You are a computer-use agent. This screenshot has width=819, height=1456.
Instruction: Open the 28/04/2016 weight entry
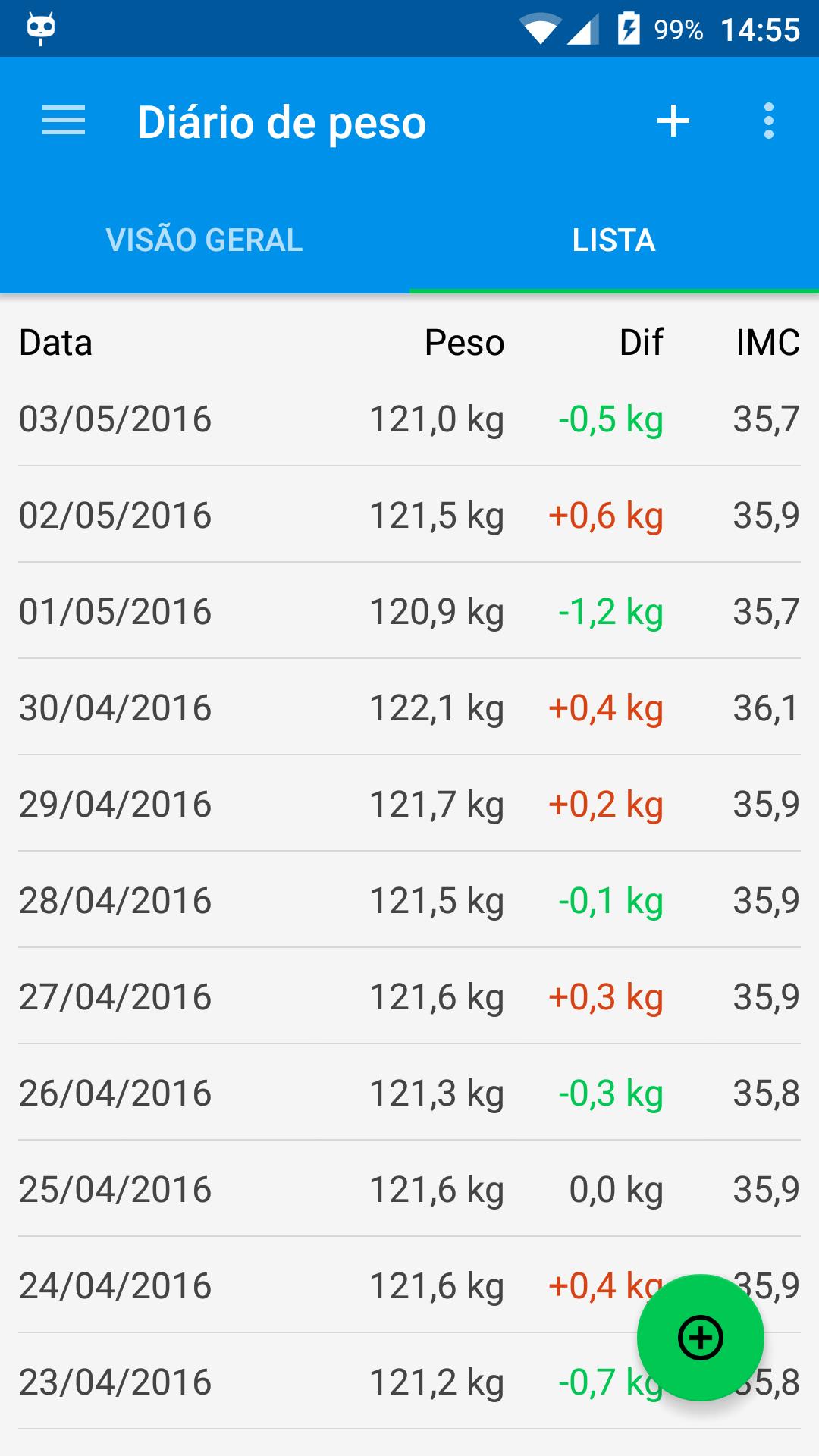pos(409,900)
